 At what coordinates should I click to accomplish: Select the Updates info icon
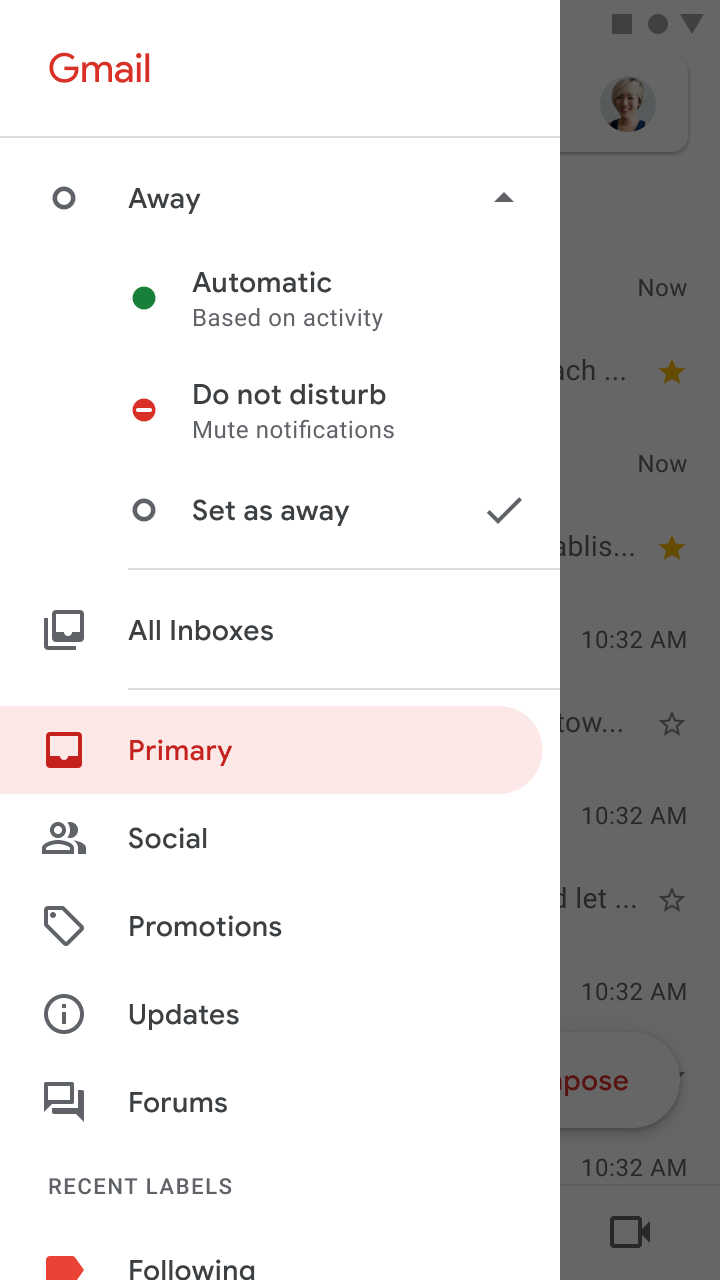coord(64,1014)
